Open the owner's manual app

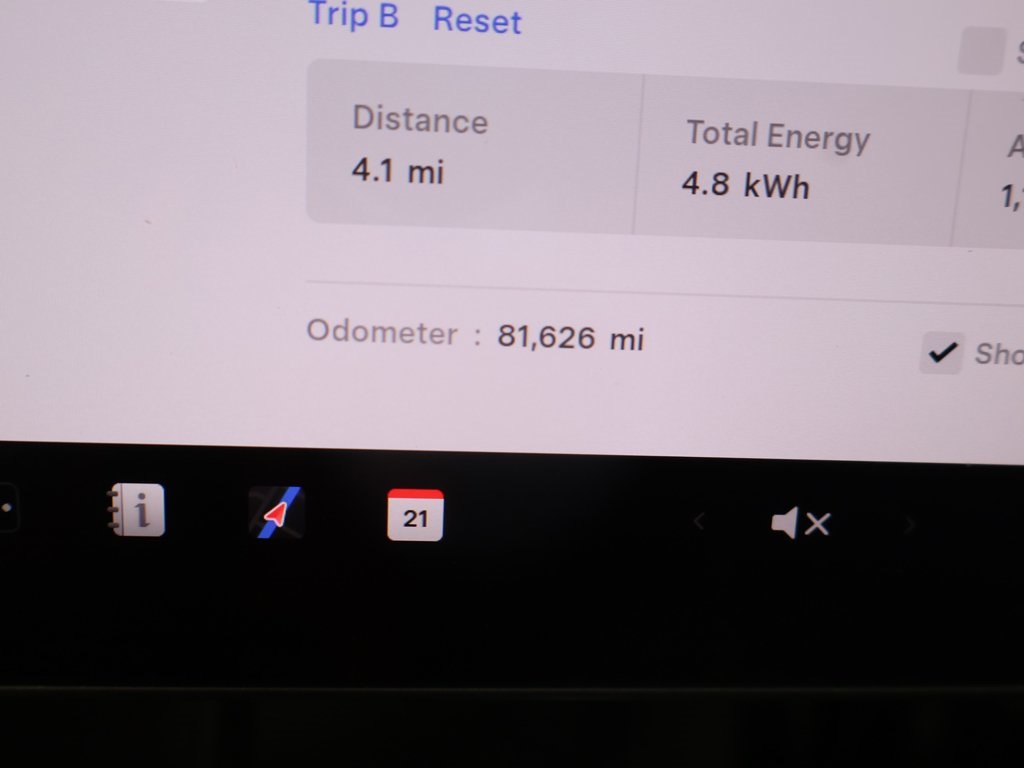(x=138, y=511)
